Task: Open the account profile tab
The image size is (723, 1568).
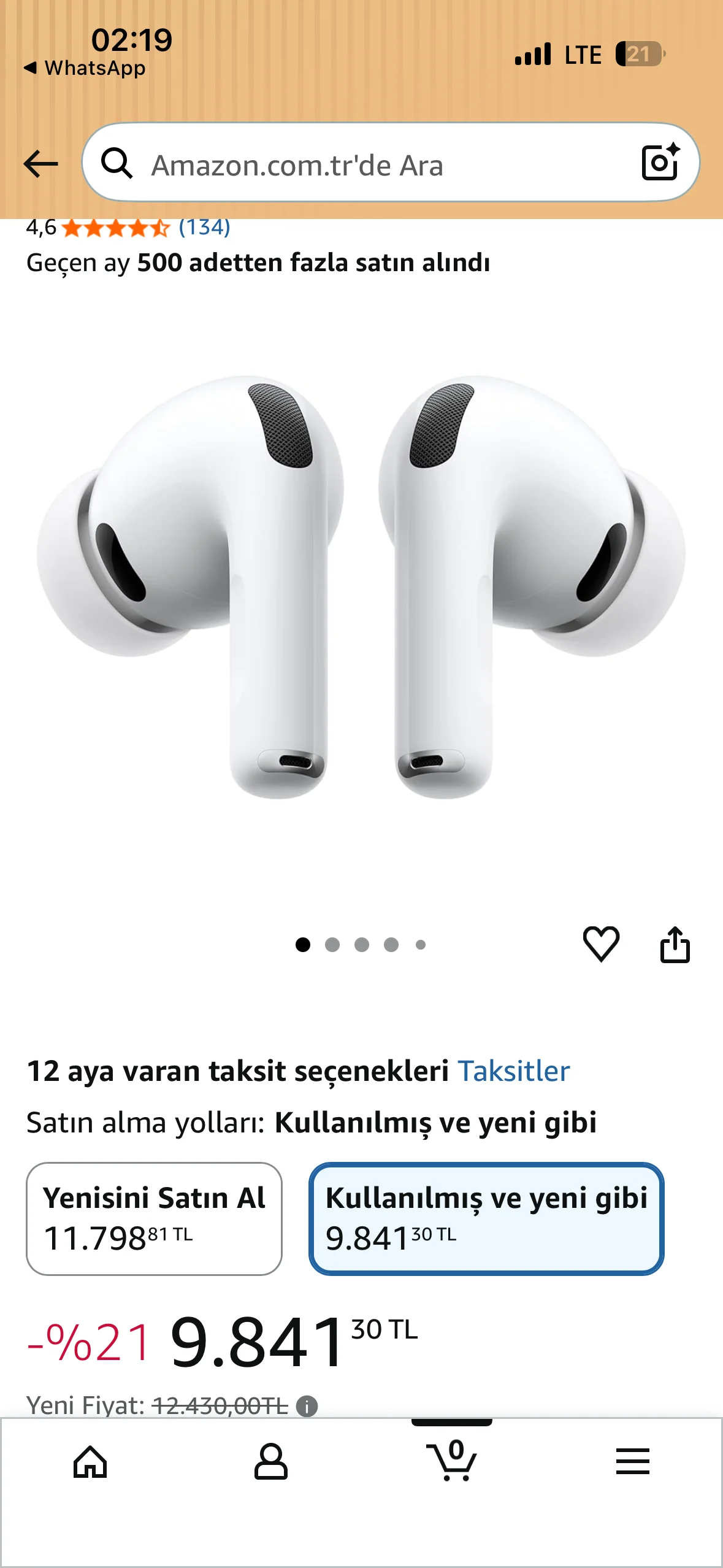Action: click(271, 1462)
